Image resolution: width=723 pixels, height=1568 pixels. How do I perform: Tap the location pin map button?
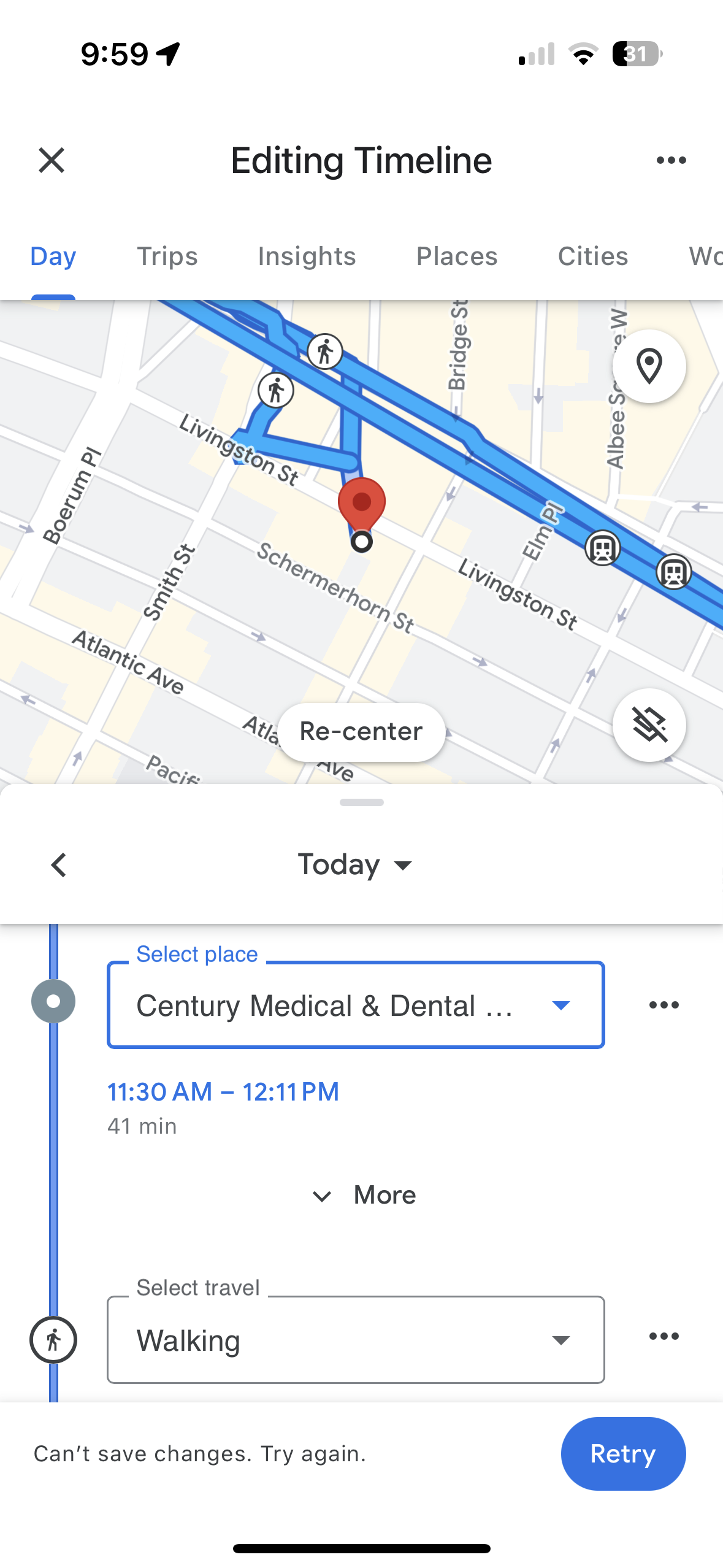point(649,366)
